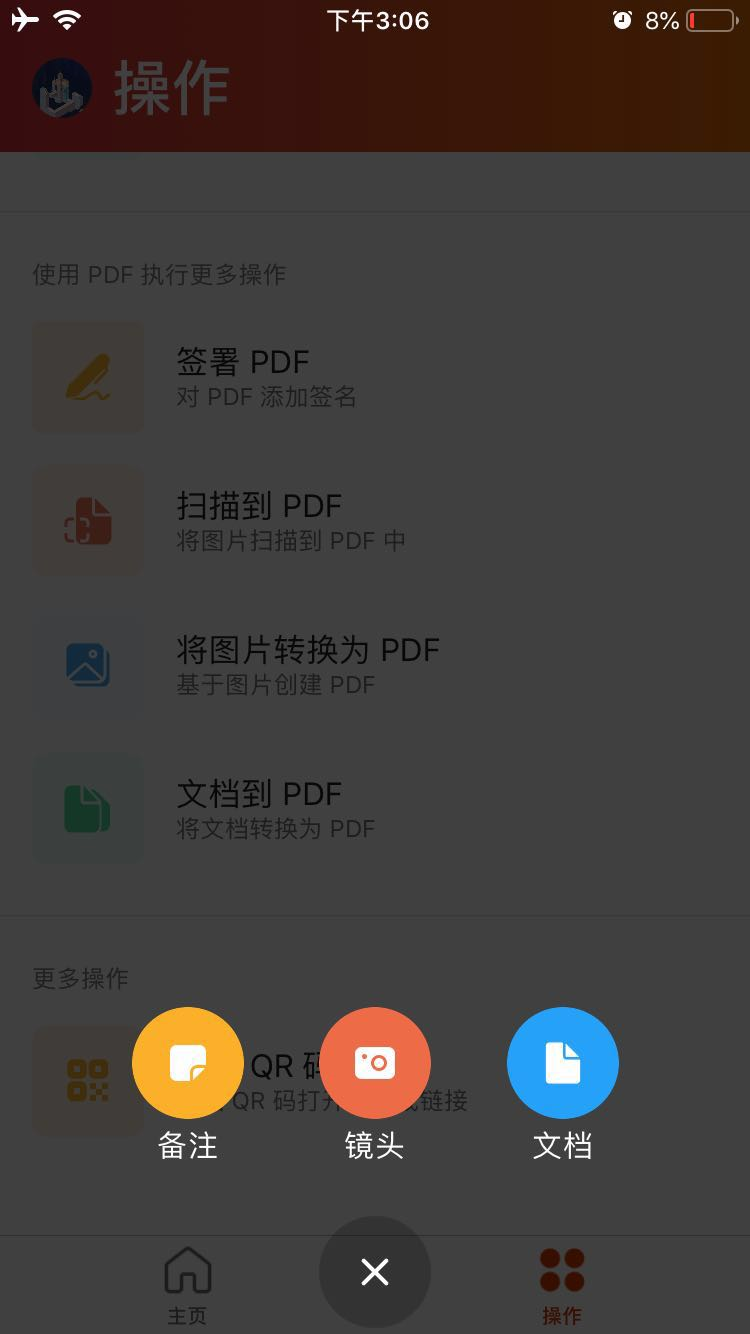
Task: Tap the blue 文档 document icon
Action: pos(562,1062)
